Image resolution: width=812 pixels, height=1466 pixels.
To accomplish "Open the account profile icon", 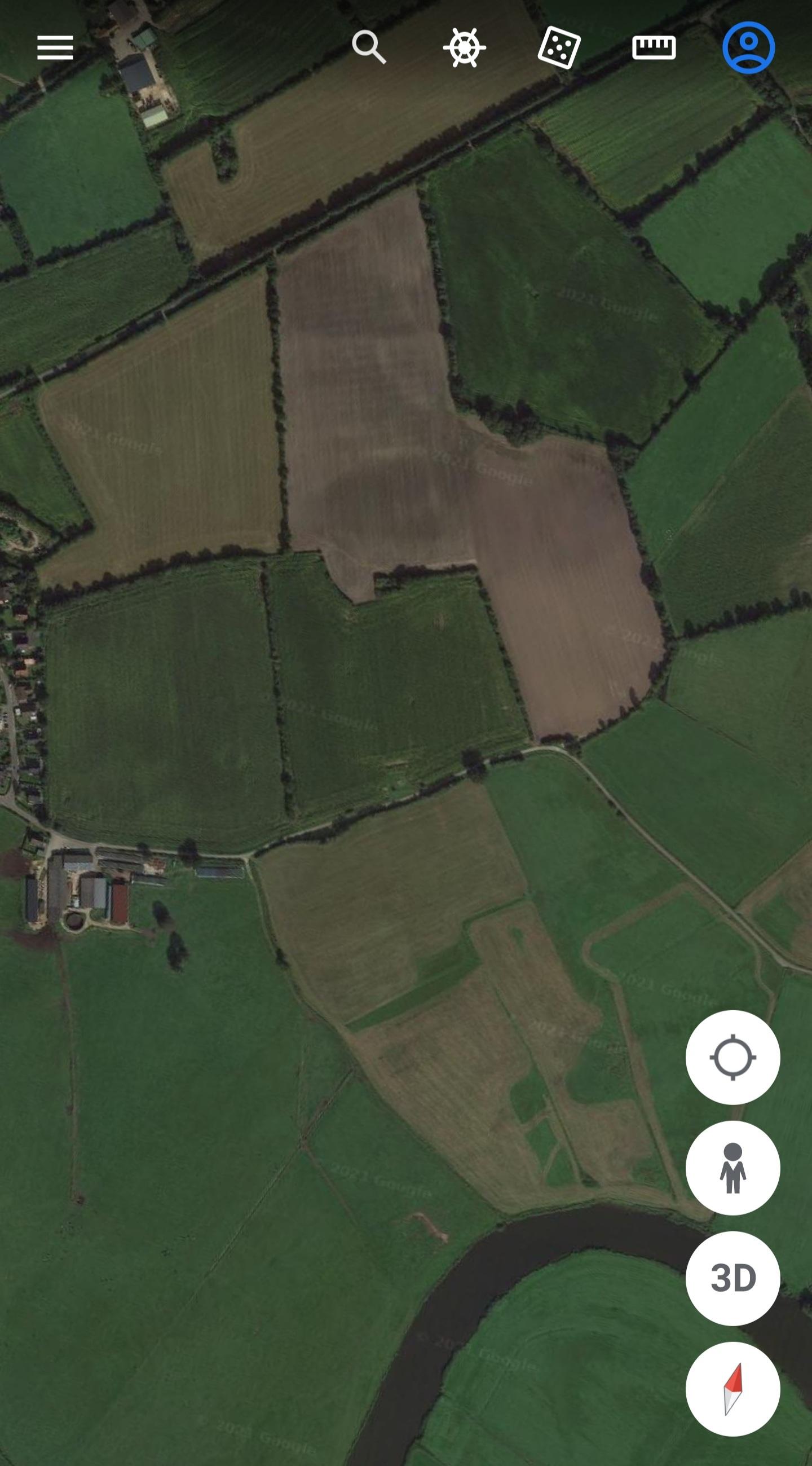I will coord(748,48).
